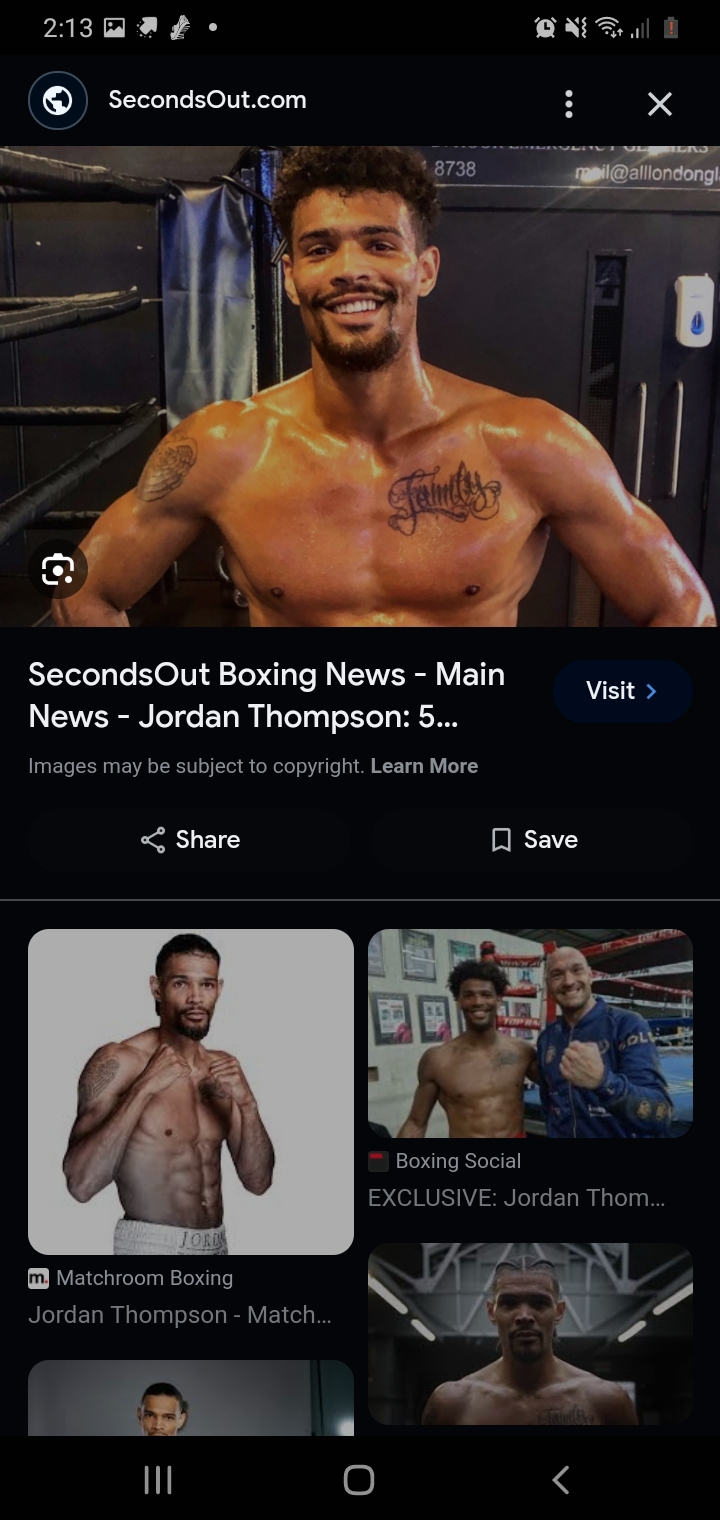Share this image
Image resolution: width=720 pixels, height=1520 pixels.
[x=190, y=839]
